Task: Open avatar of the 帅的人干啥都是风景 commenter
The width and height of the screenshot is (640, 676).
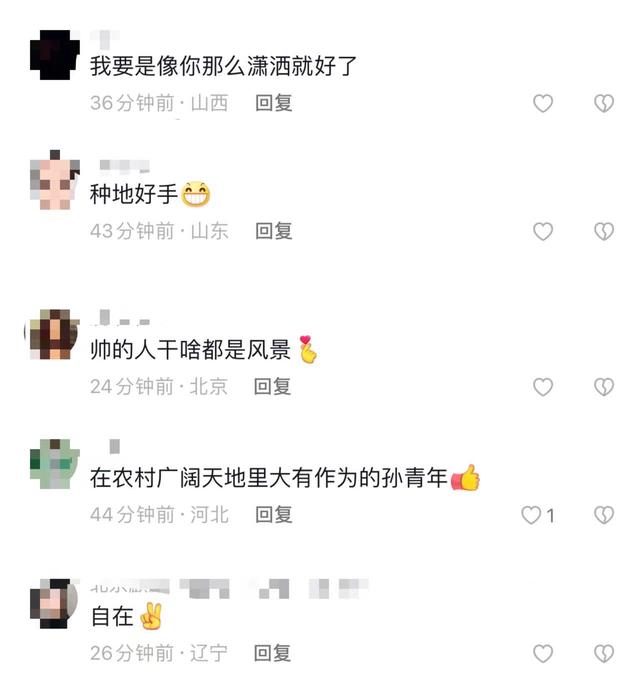Action: point(54,336)
